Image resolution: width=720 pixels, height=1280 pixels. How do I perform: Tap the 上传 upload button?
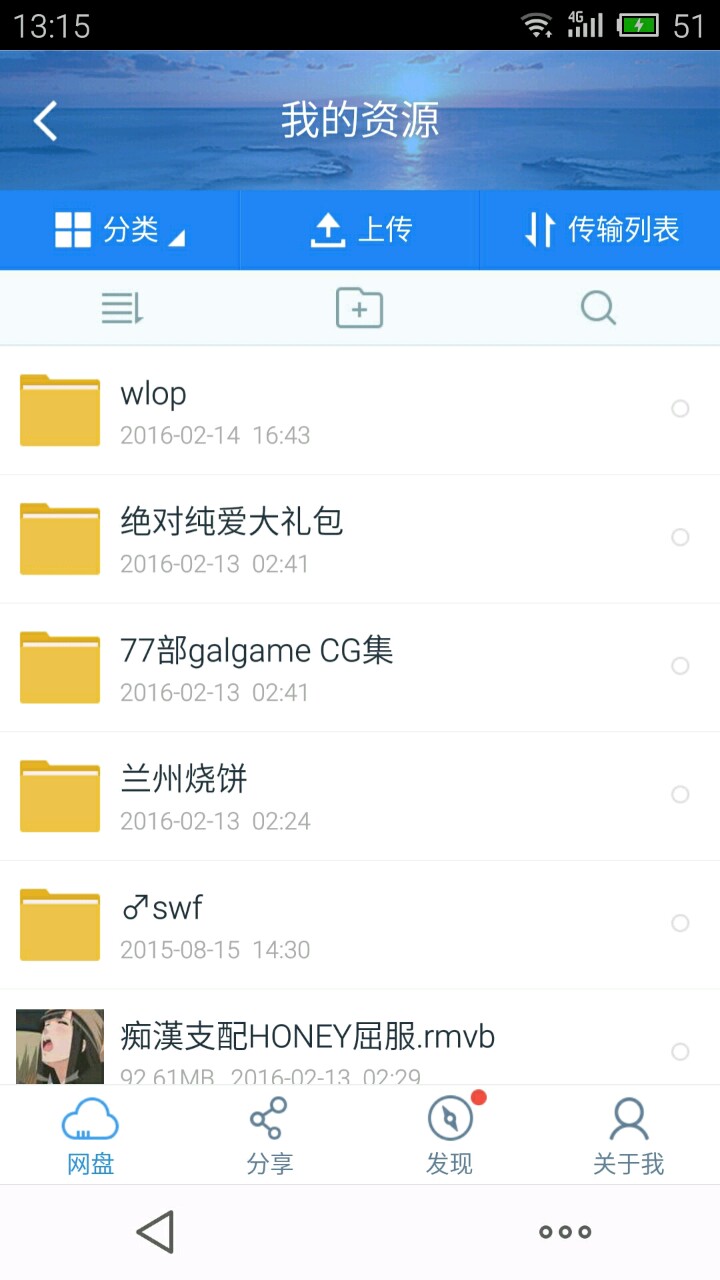point(360,230)
